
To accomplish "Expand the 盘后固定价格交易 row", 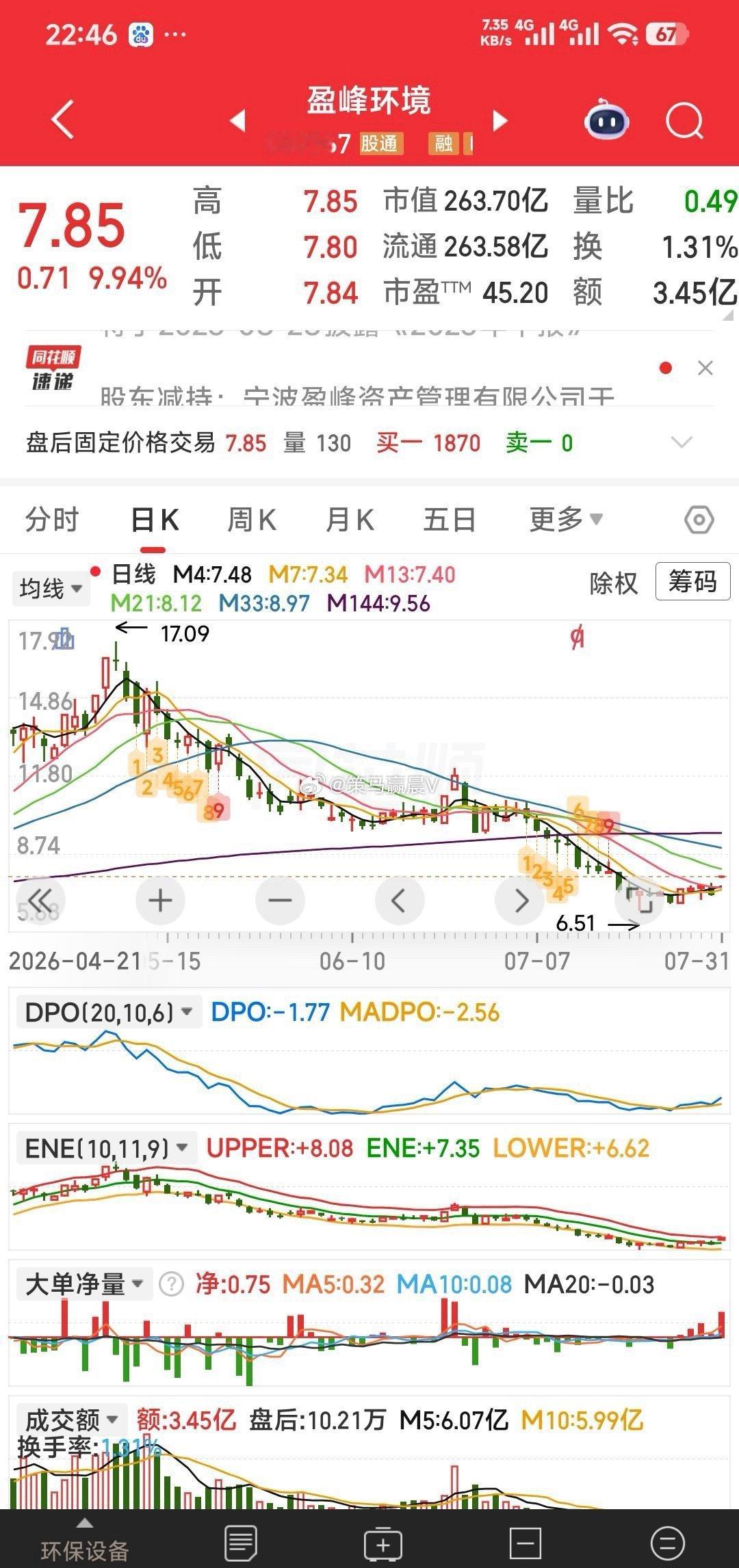I will 682,442.
